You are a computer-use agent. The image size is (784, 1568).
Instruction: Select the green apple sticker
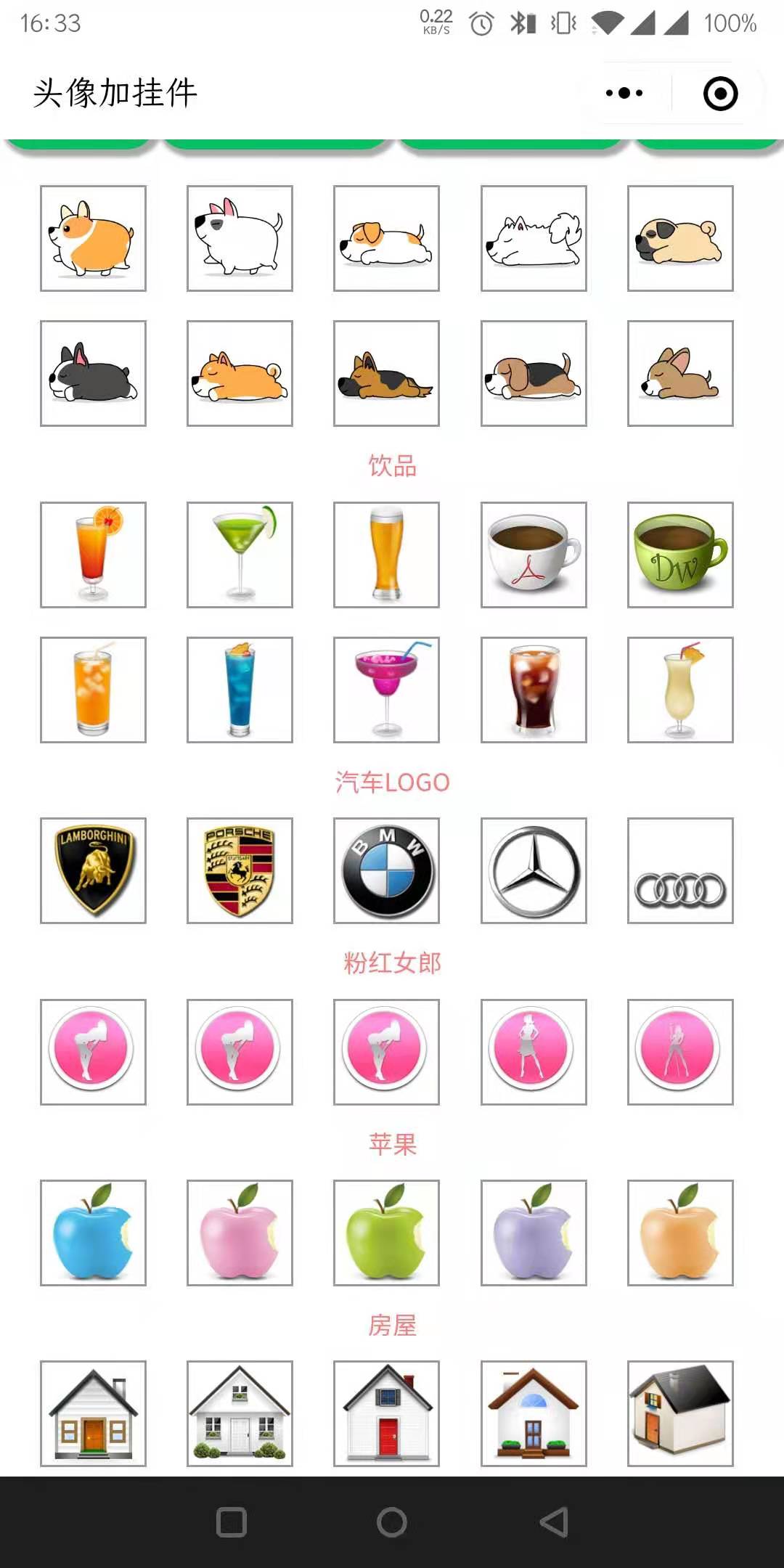[386, 1233]
